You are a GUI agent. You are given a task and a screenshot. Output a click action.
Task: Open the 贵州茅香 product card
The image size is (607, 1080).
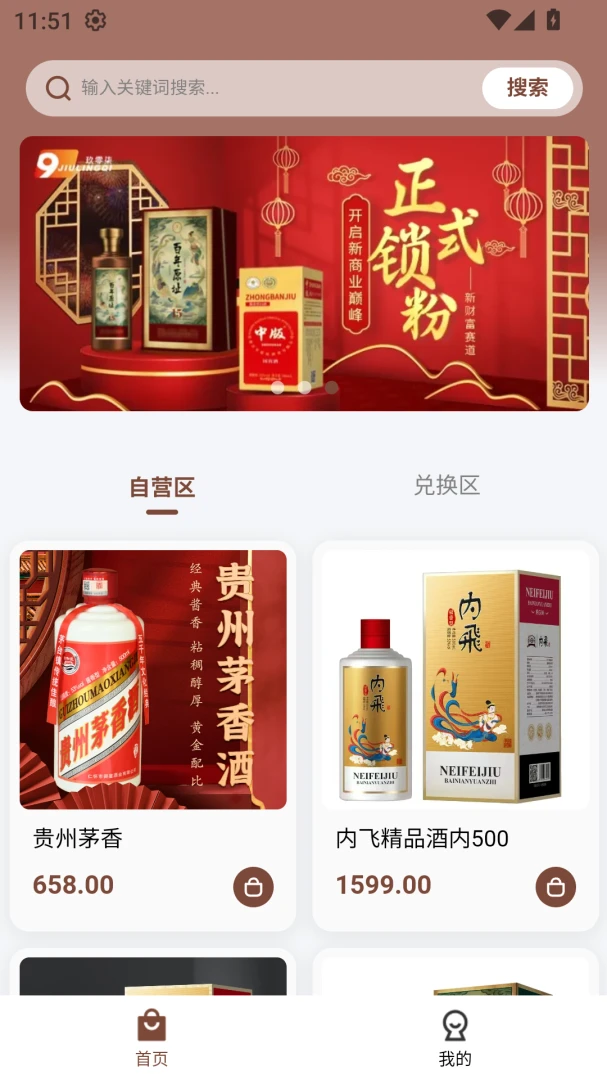click(x=153, y=736)
